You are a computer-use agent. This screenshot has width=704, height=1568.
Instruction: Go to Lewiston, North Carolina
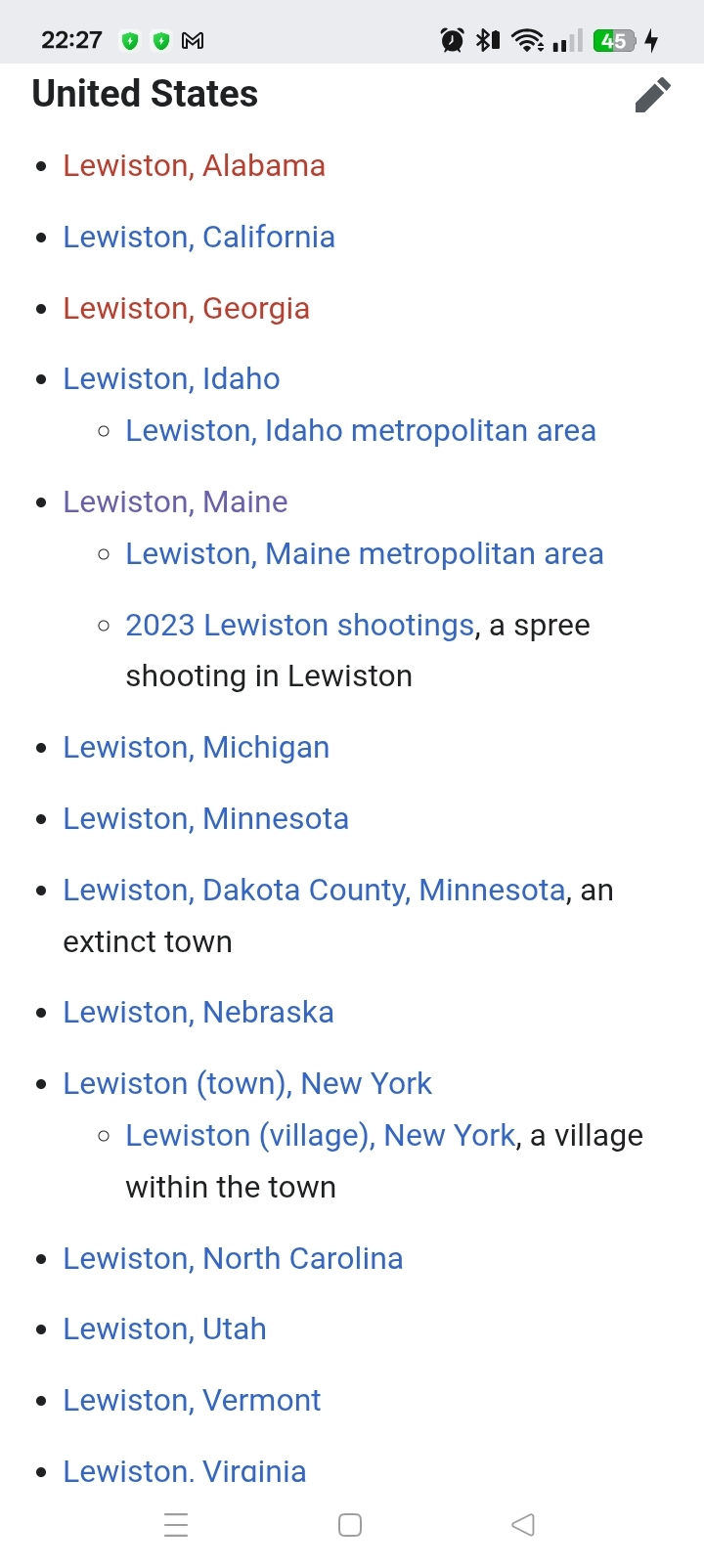pyautogui.click(x=233, y=1259)
